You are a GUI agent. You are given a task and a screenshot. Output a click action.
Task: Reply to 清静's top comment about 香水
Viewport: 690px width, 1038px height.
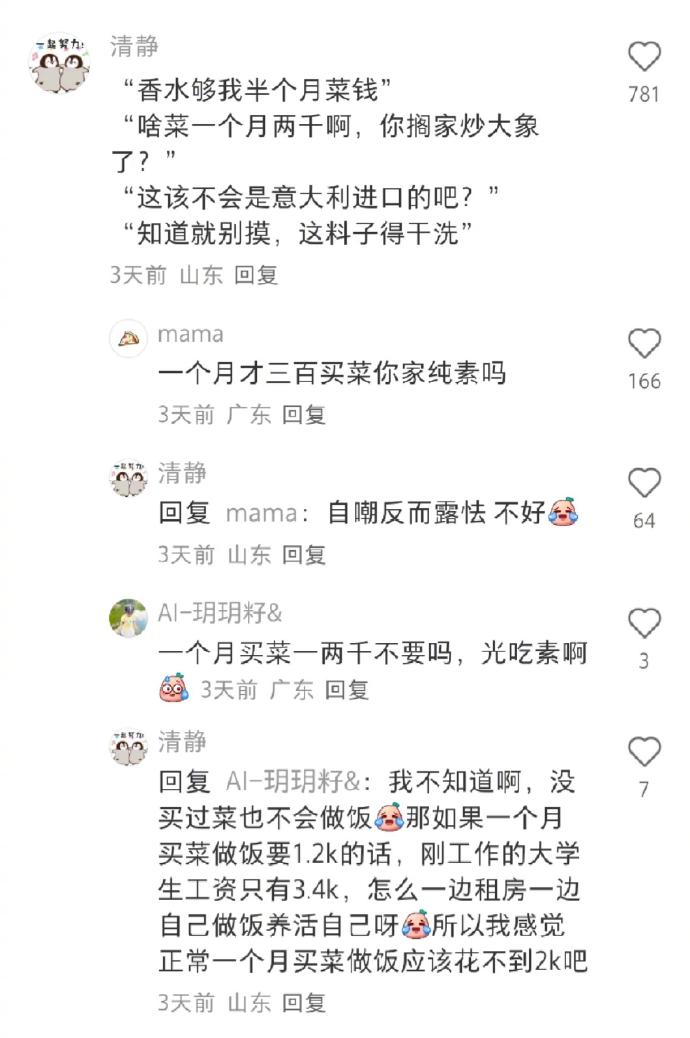[x=256, y=275]
